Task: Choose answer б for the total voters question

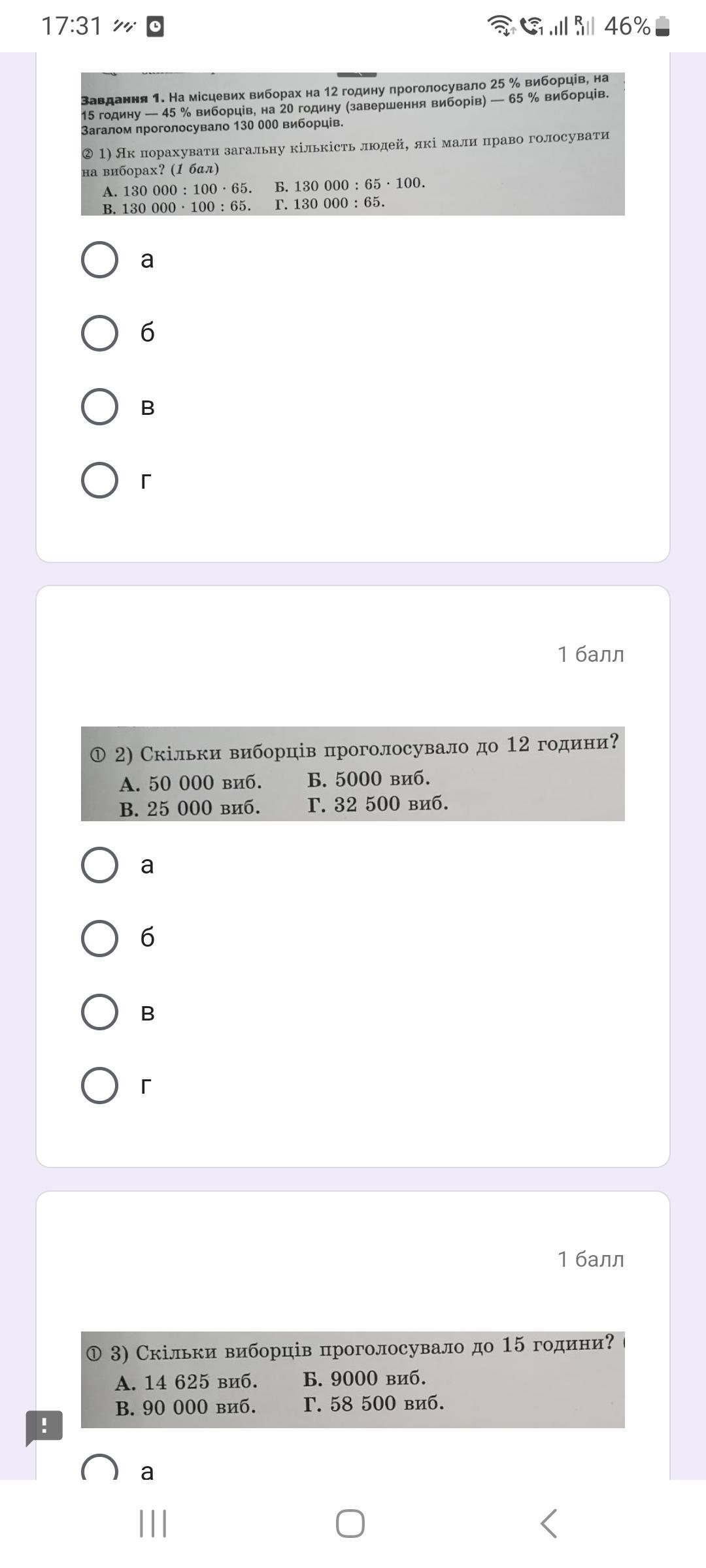Action: click(x=99, y=333)
